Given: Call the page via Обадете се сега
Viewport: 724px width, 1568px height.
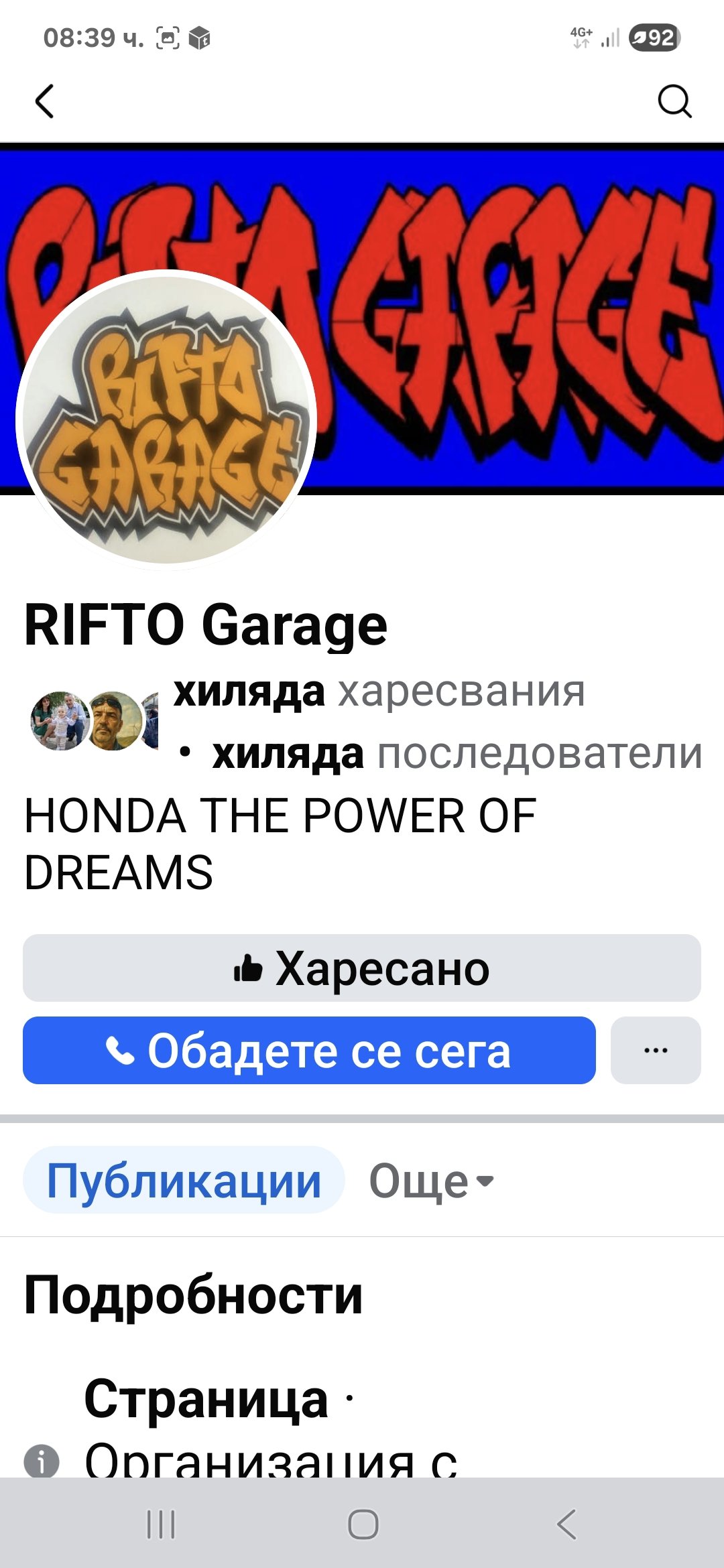Looking at the screenshot, I should tap(309, 1050).
